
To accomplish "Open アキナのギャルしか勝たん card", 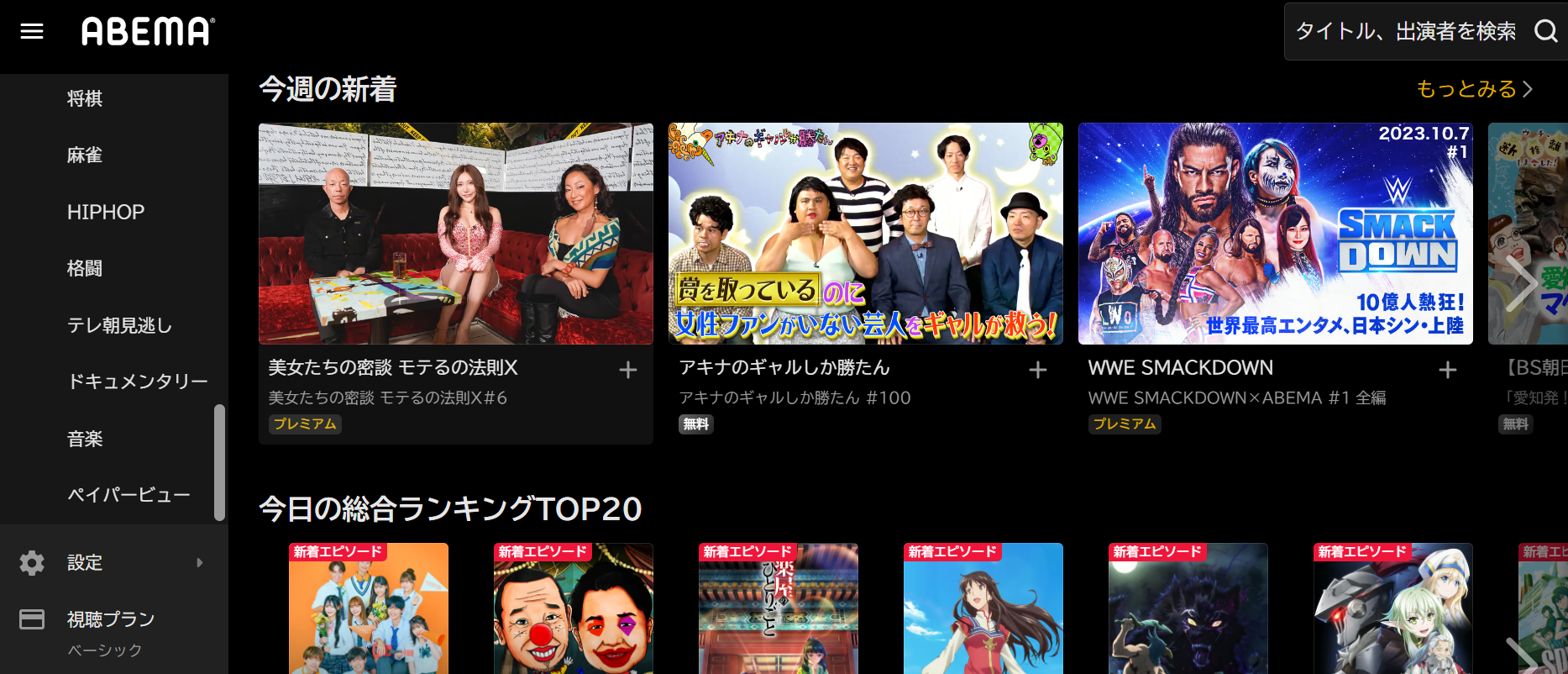I will click(x=865, y=234).
